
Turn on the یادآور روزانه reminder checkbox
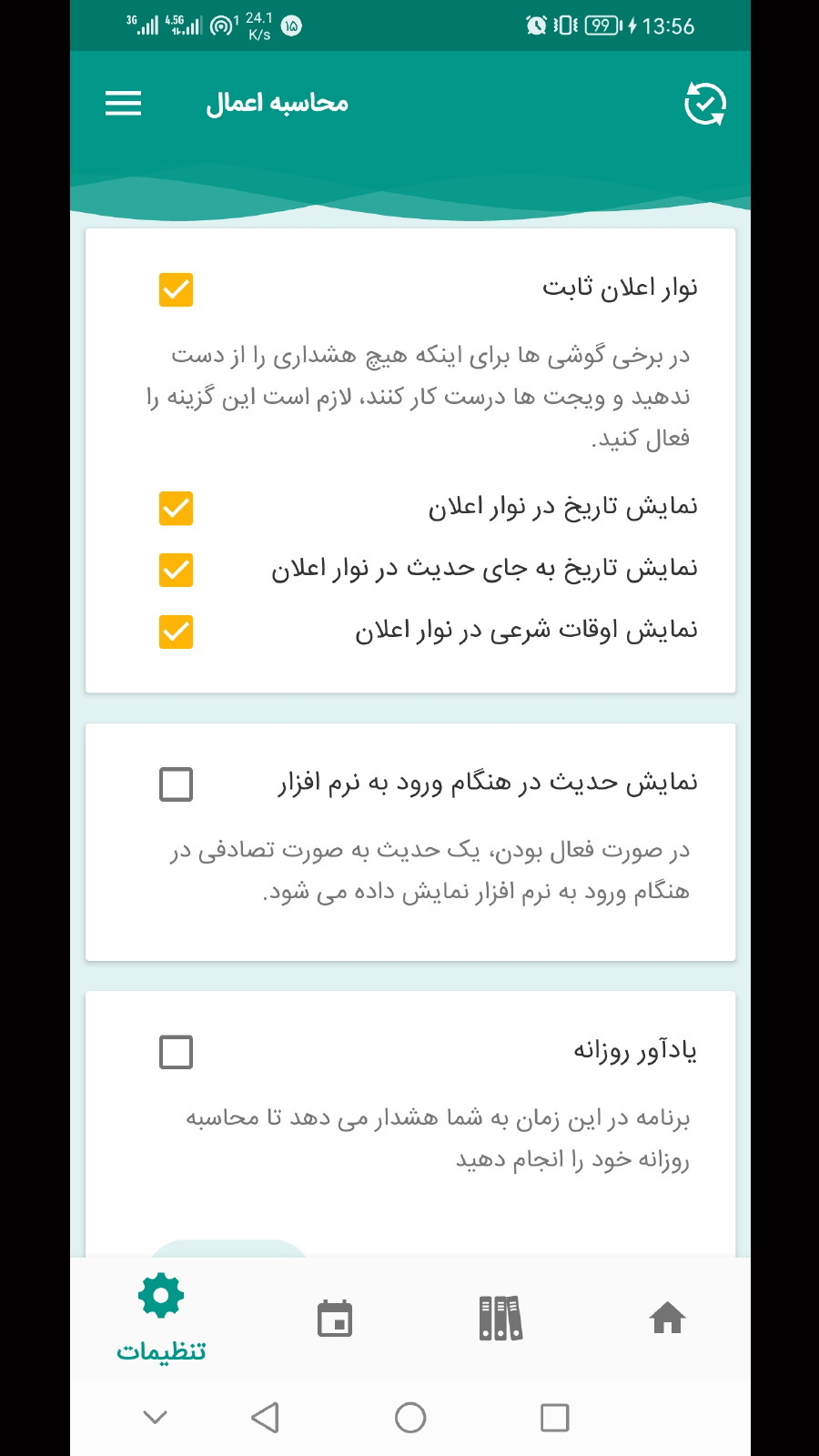(176, 1051)
